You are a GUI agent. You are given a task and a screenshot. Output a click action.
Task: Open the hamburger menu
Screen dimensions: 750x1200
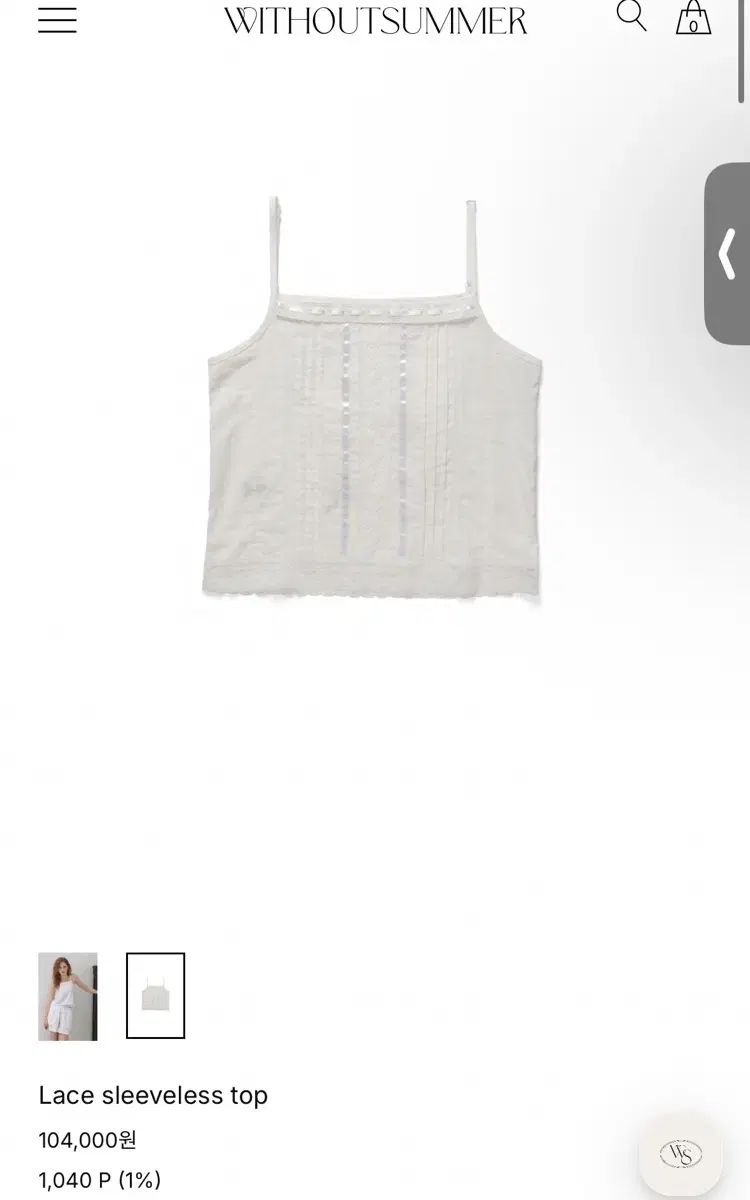click(57, 20)
